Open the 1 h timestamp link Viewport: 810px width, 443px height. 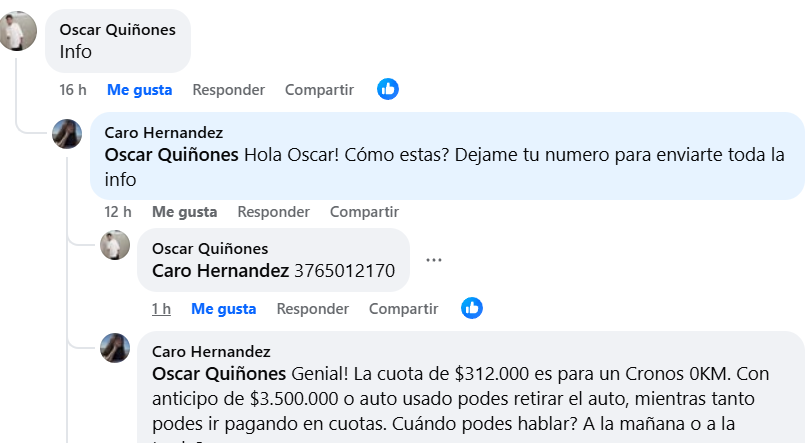pyautogui.click(x=161, y=308)
